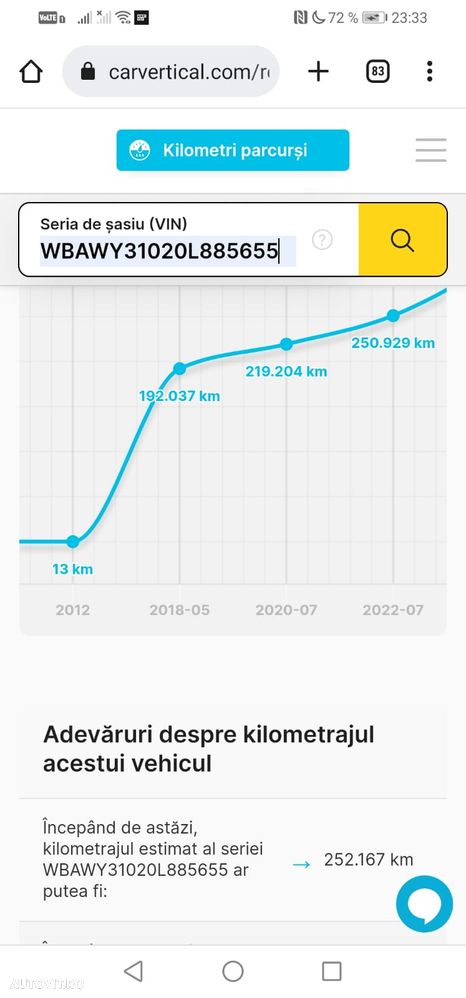Open the site hamburger menu
The image size is (466, 998).
point(431,150)
